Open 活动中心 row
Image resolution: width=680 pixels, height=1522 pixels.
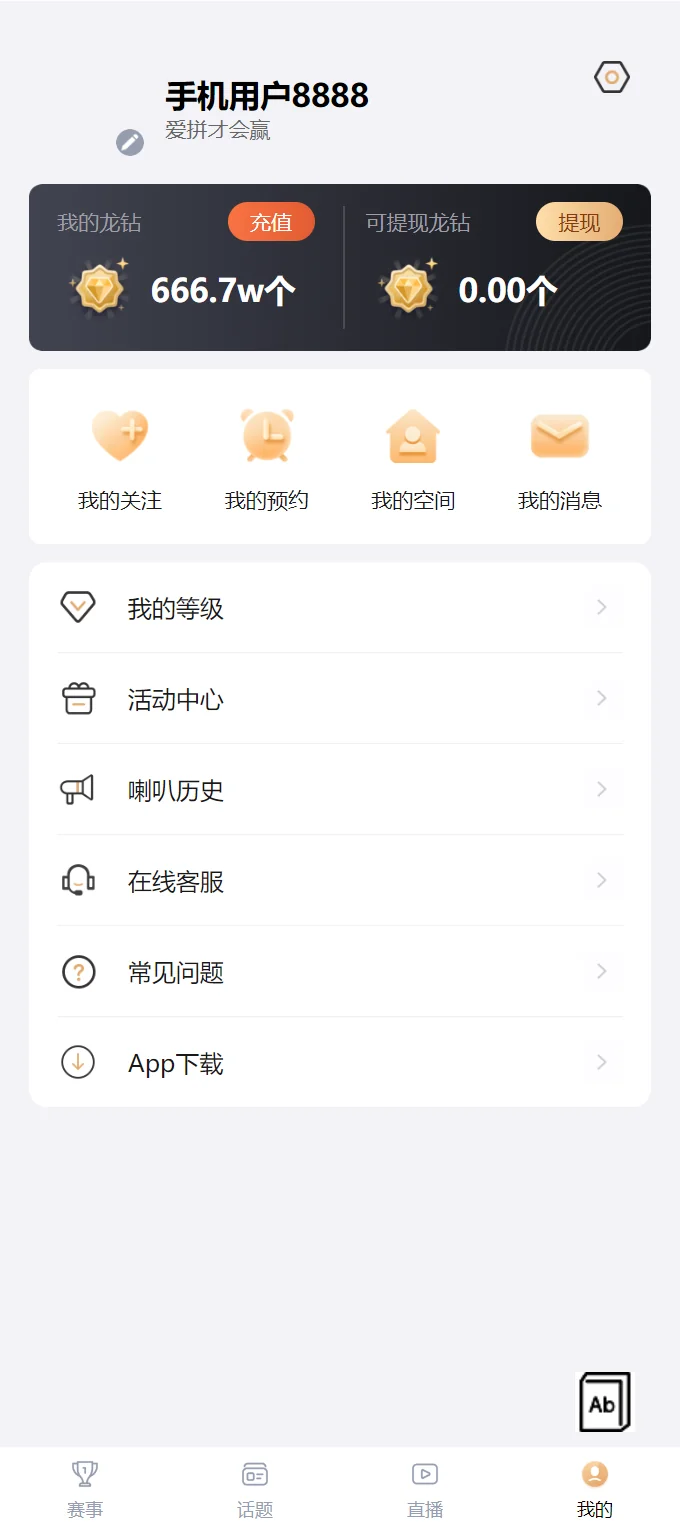click(x=340, y=699)
